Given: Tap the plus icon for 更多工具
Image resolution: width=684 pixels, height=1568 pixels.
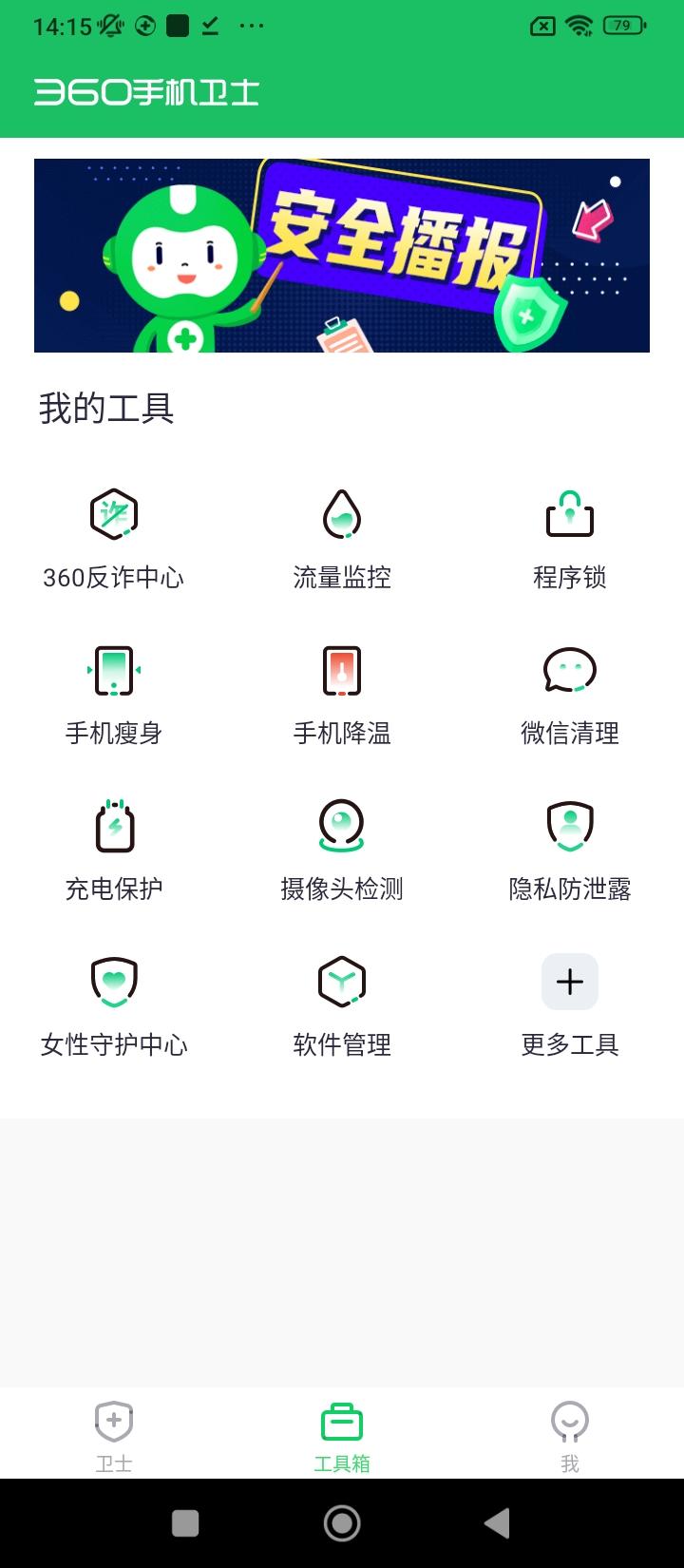Looking at the screenshot, I should (x=570, y=981).
